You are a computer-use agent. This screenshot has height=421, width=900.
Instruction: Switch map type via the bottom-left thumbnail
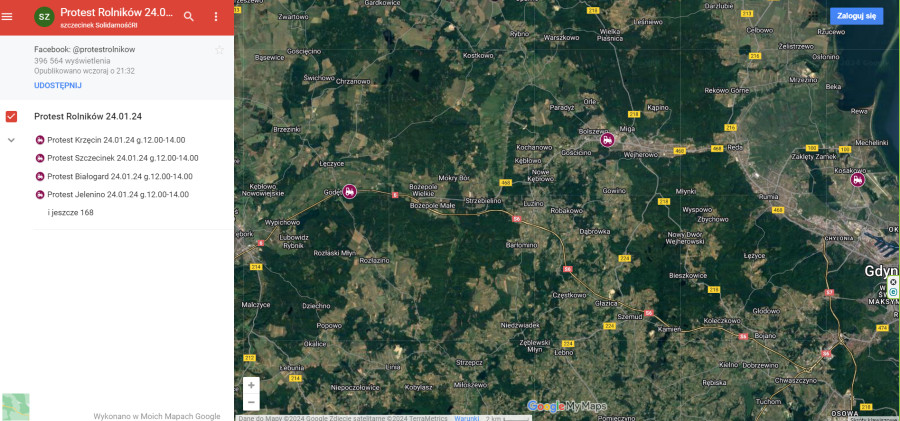16,406
